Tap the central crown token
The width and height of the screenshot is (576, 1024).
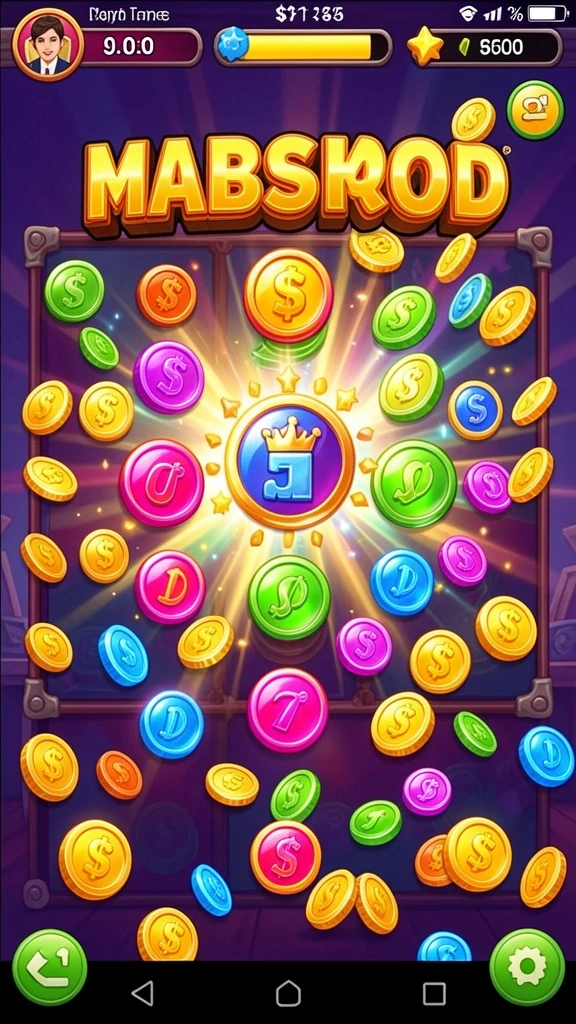pyautogui.click(x=290, y=462)
